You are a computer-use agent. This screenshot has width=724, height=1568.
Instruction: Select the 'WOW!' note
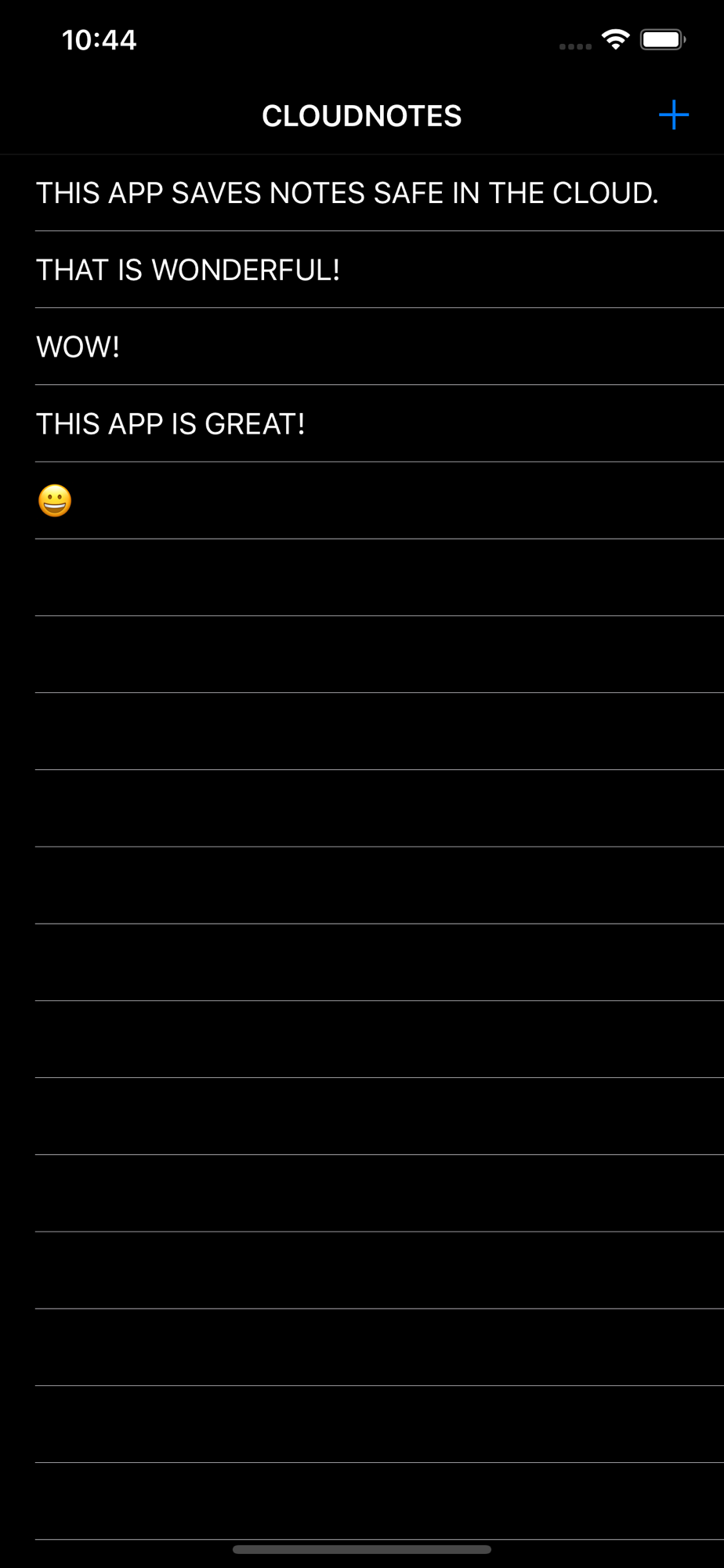(x=362, y=347)
